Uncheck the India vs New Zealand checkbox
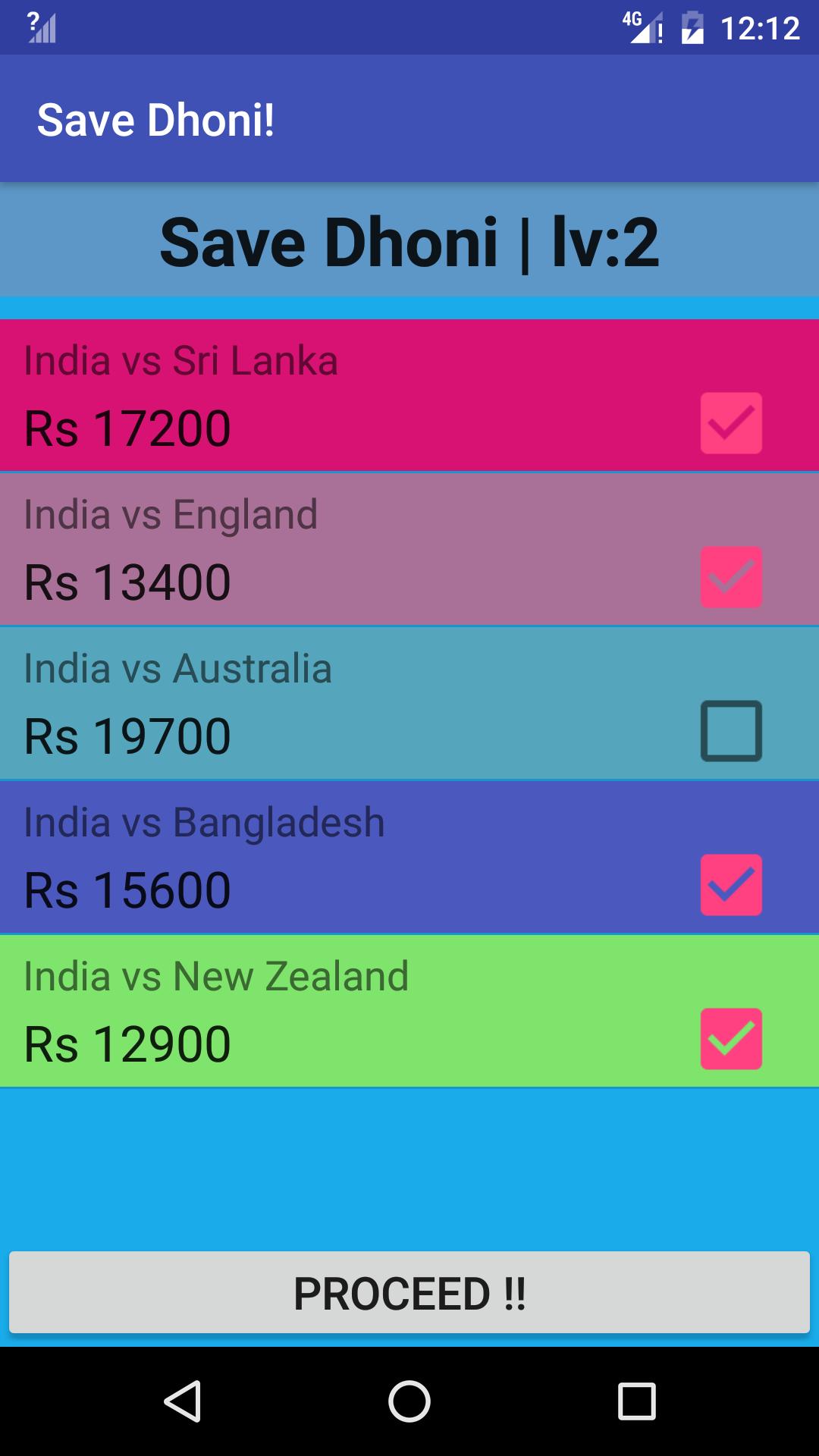Viewport: 819px width, 1456px height. (731, 1039)
